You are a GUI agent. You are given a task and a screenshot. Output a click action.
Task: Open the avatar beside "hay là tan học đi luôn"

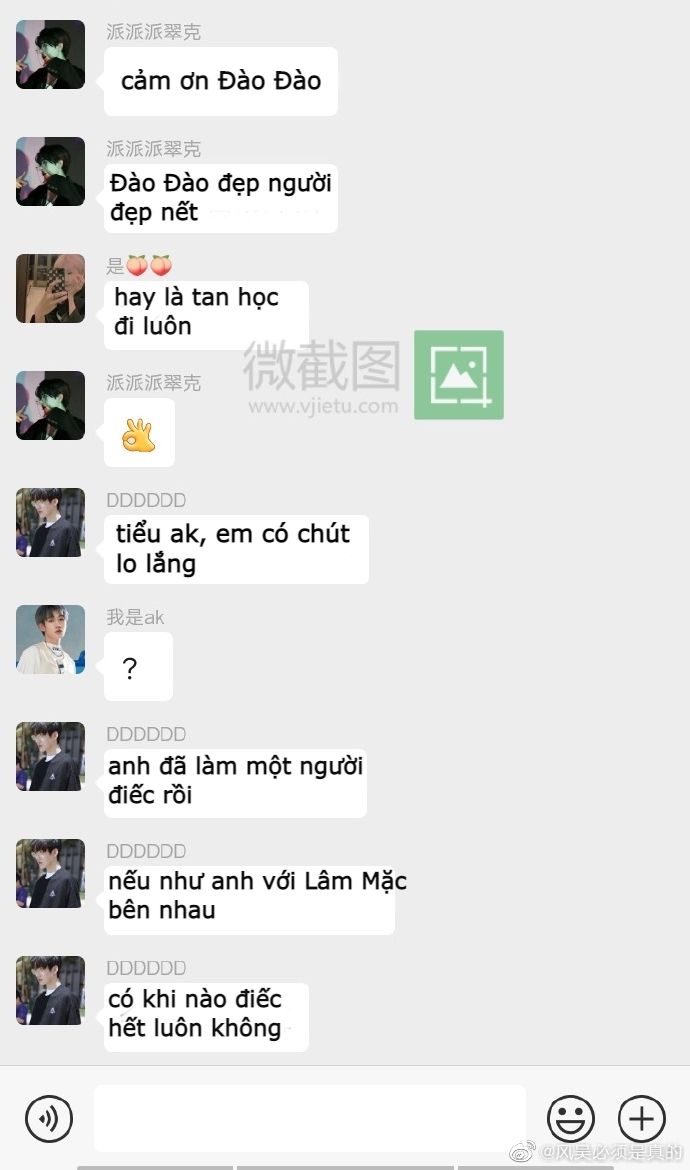[x=51, y=289]
